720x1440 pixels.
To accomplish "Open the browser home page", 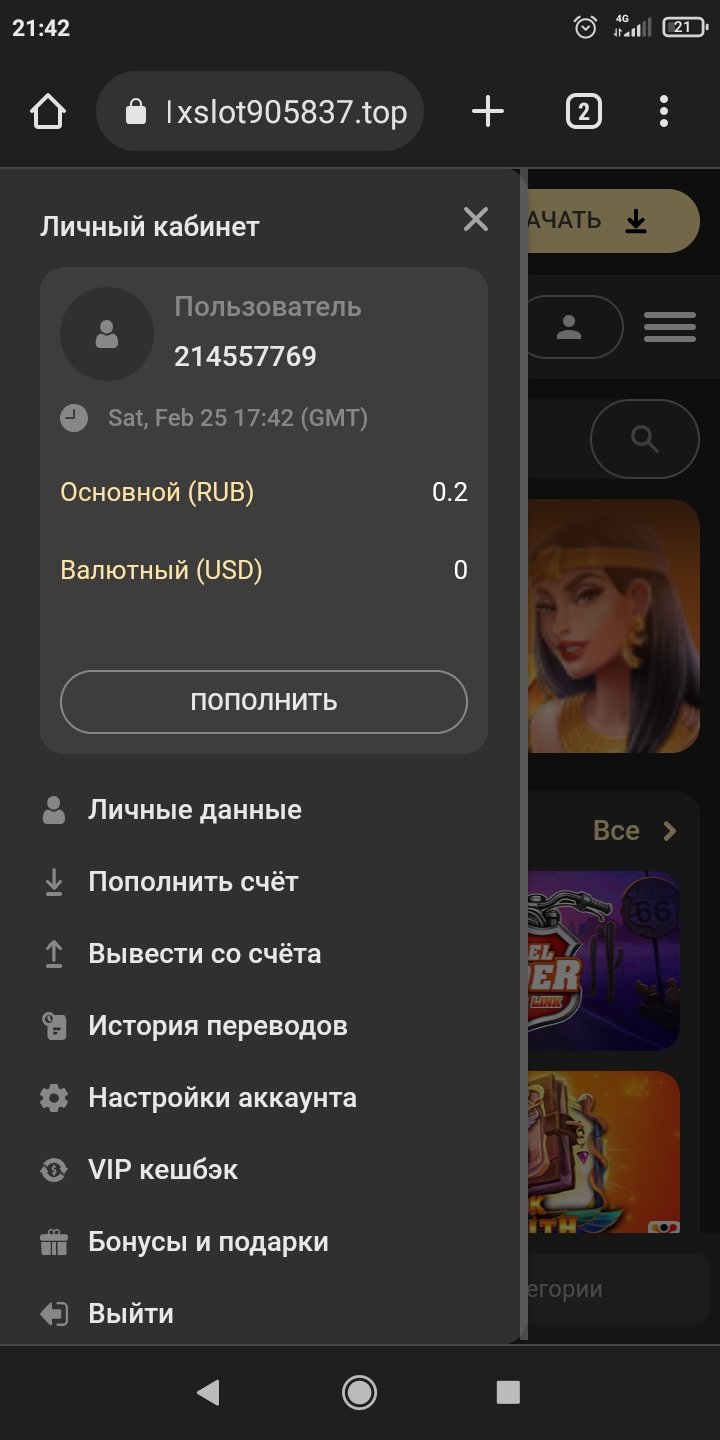I will point(48,111).
